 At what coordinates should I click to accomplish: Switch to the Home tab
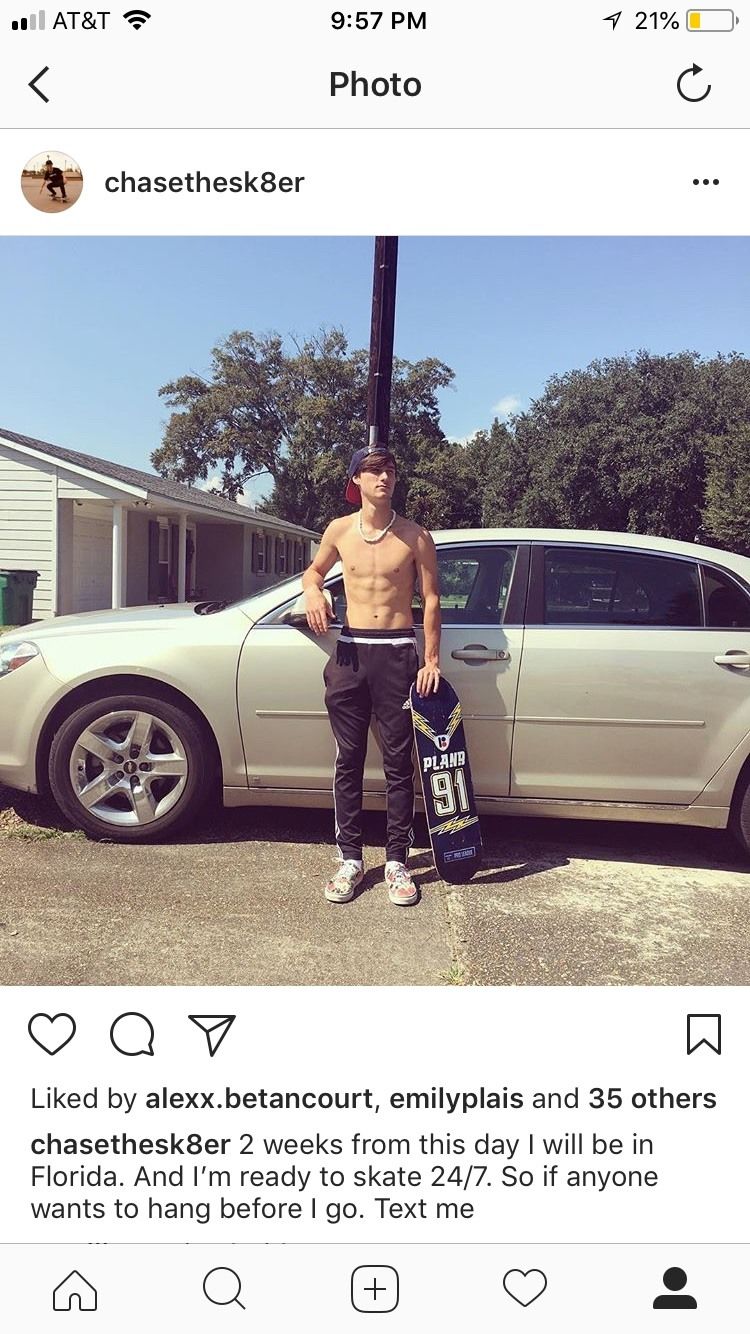coord(75,1288)
